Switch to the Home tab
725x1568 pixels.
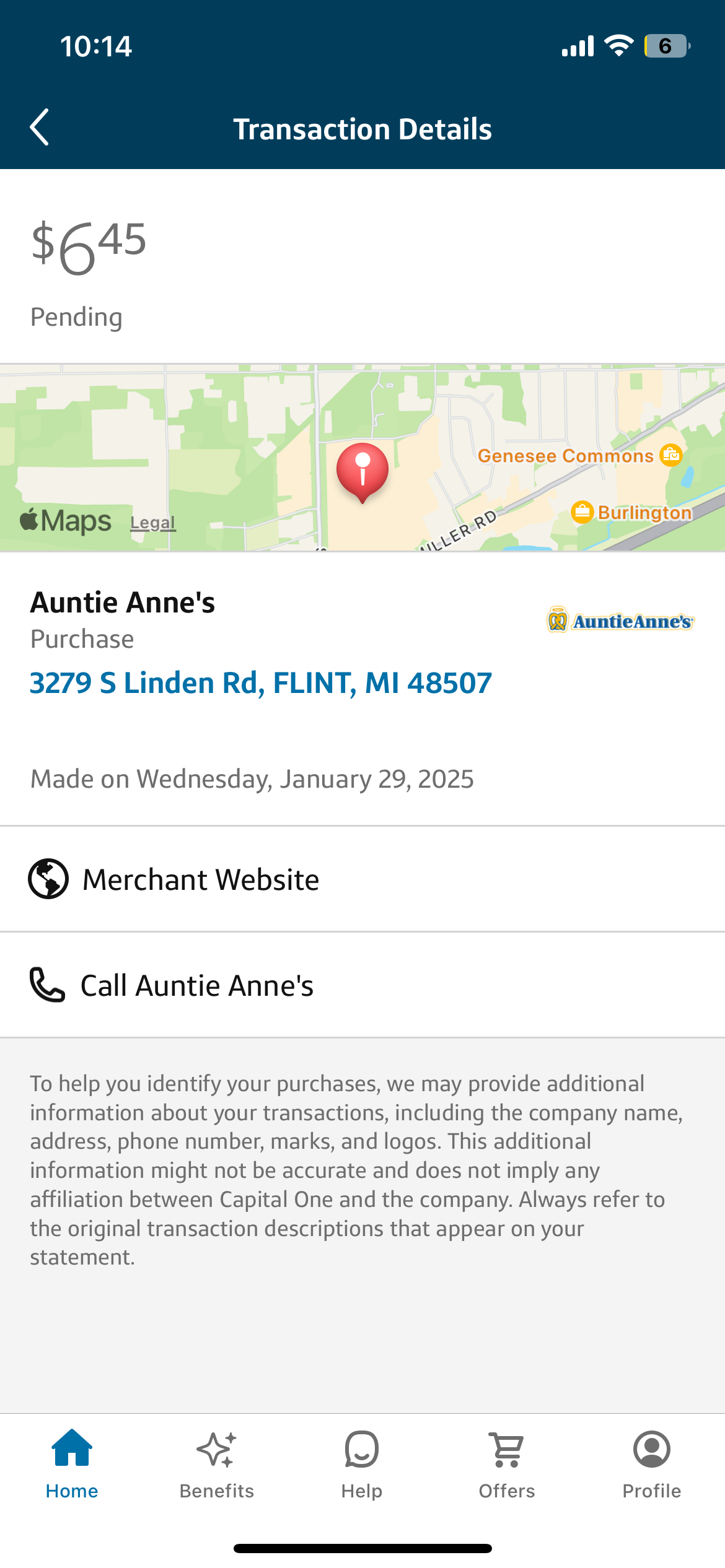coord(72,1464)
